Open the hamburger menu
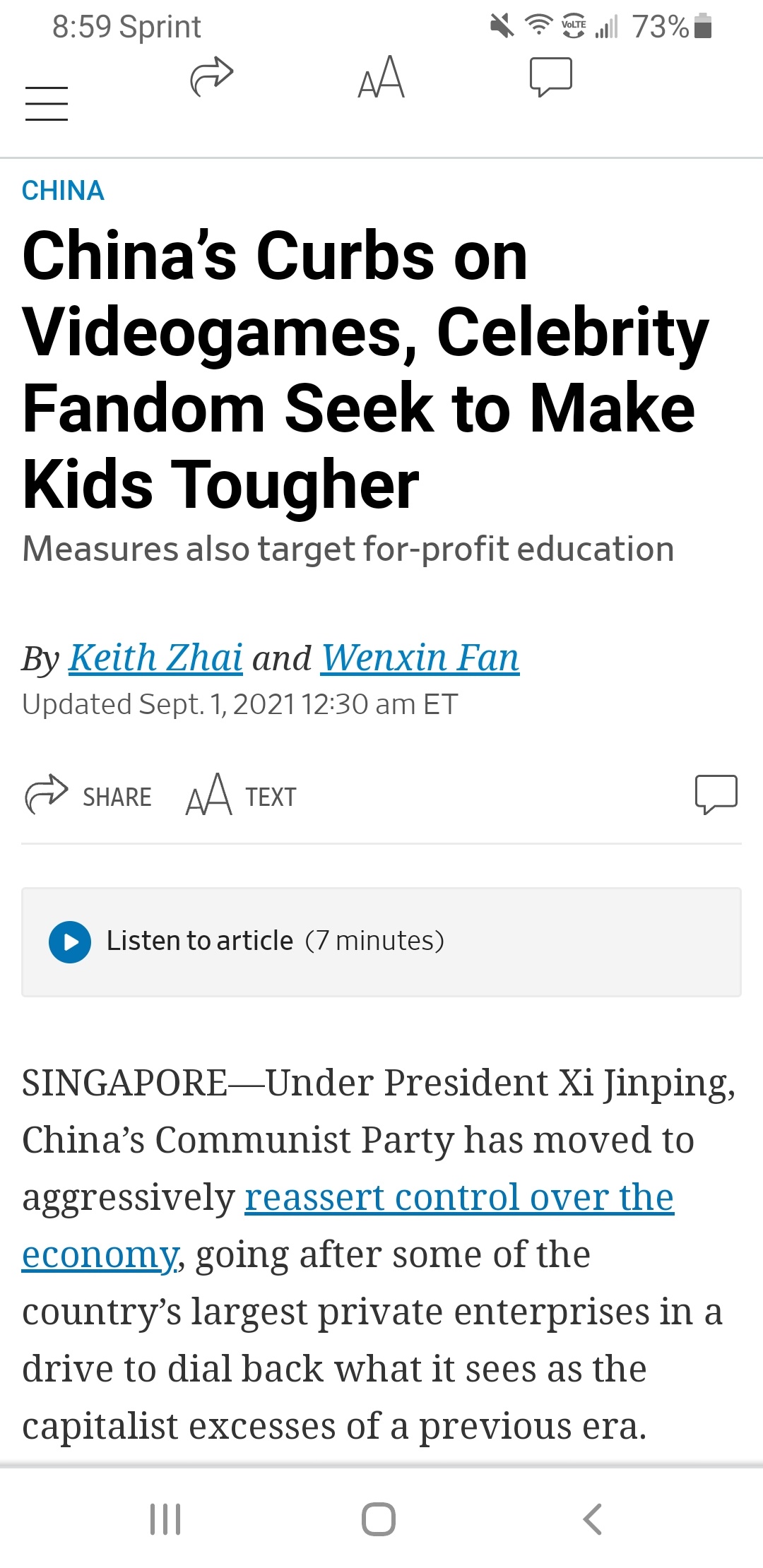This screenshot has width=763, height=1568. (47, 104)
